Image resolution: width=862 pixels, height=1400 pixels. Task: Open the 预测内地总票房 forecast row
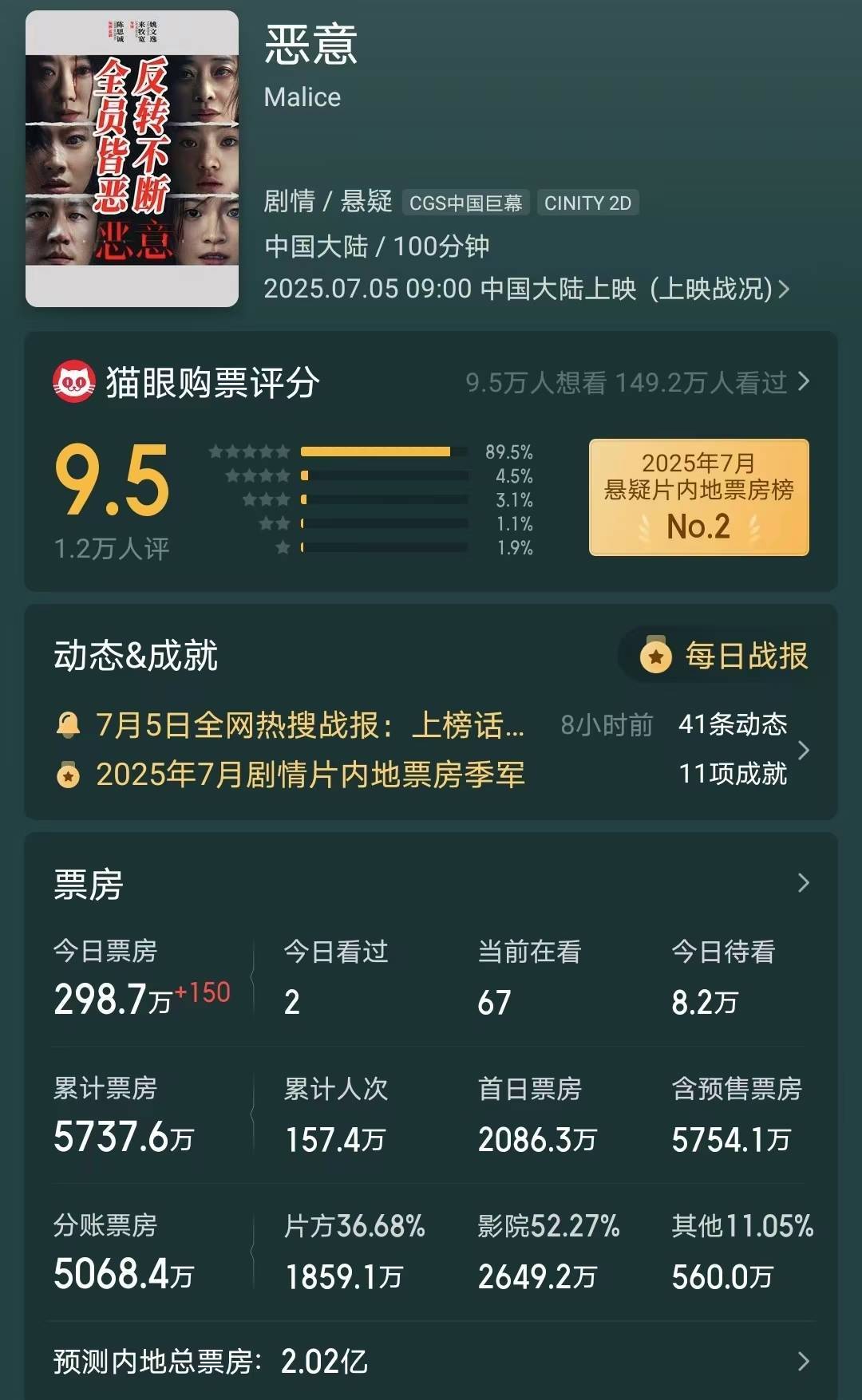point(431,1361)
